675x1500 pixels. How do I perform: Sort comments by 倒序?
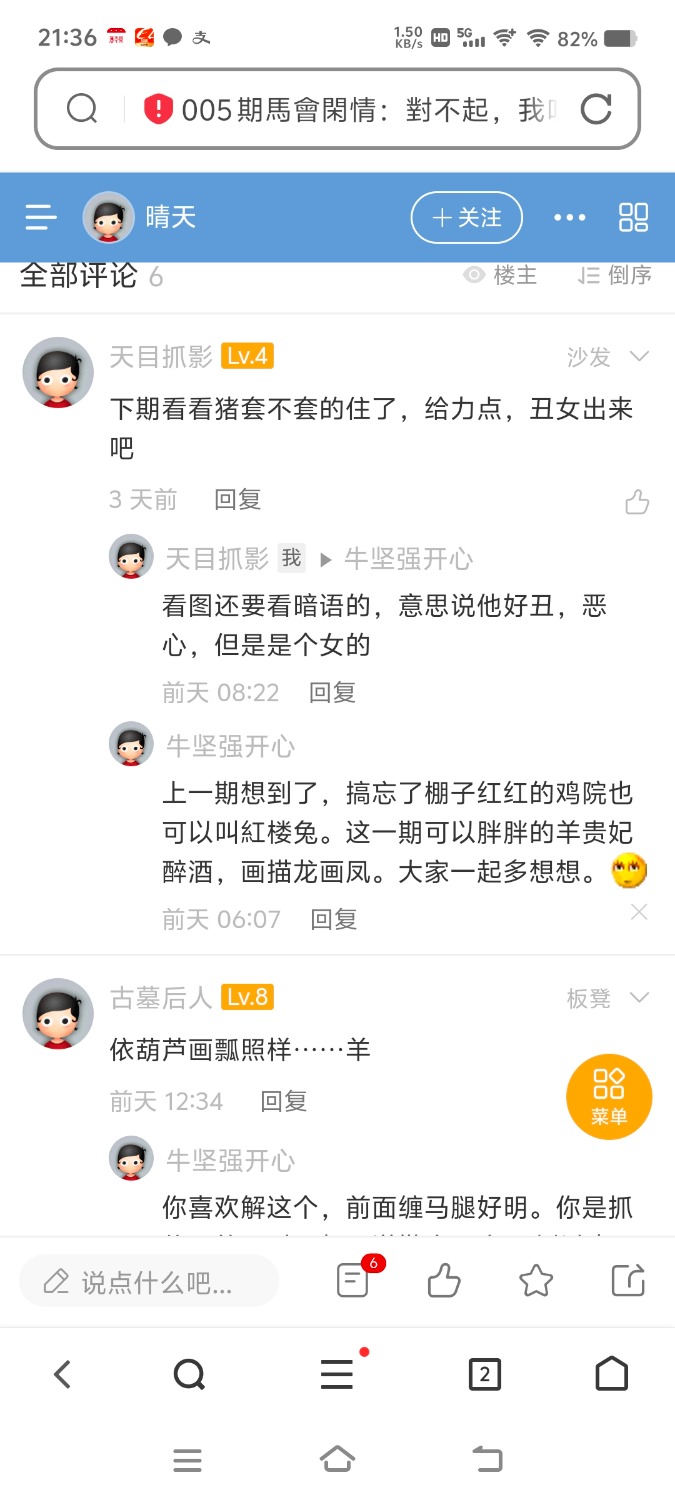[x=615, y=275]
